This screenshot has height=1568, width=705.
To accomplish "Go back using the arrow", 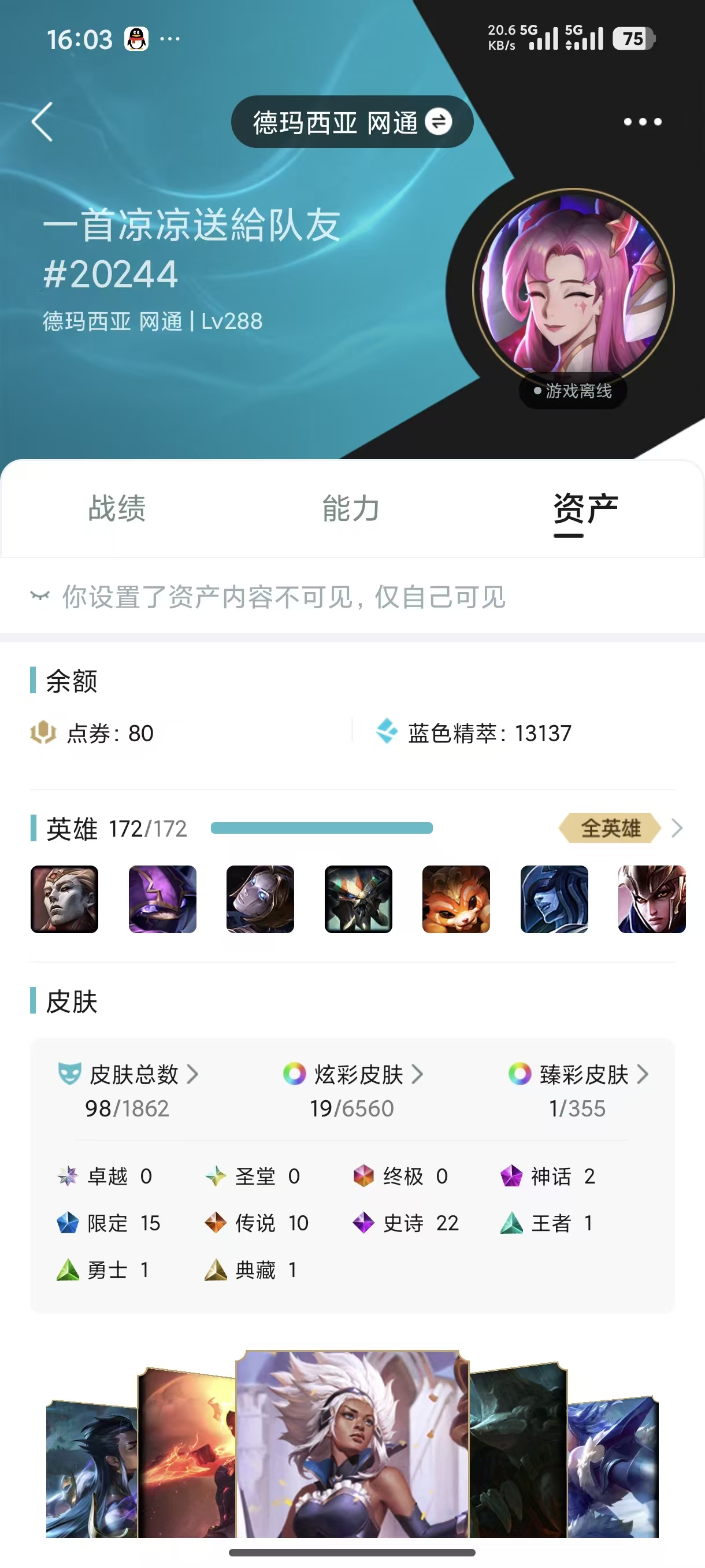I will click(x=43, y=122).
